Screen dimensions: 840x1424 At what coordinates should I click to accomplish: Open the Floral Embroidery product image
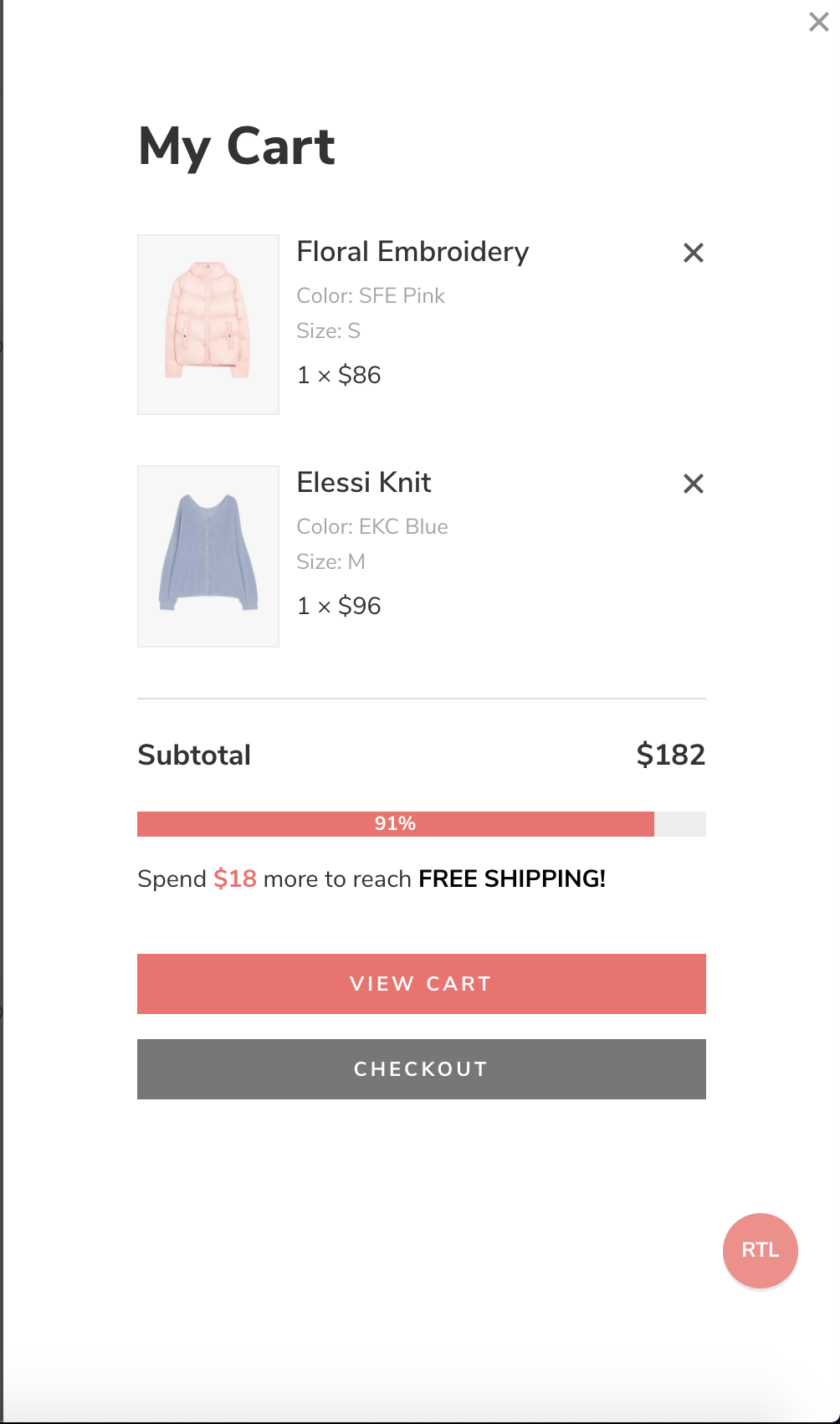[208, 325]
